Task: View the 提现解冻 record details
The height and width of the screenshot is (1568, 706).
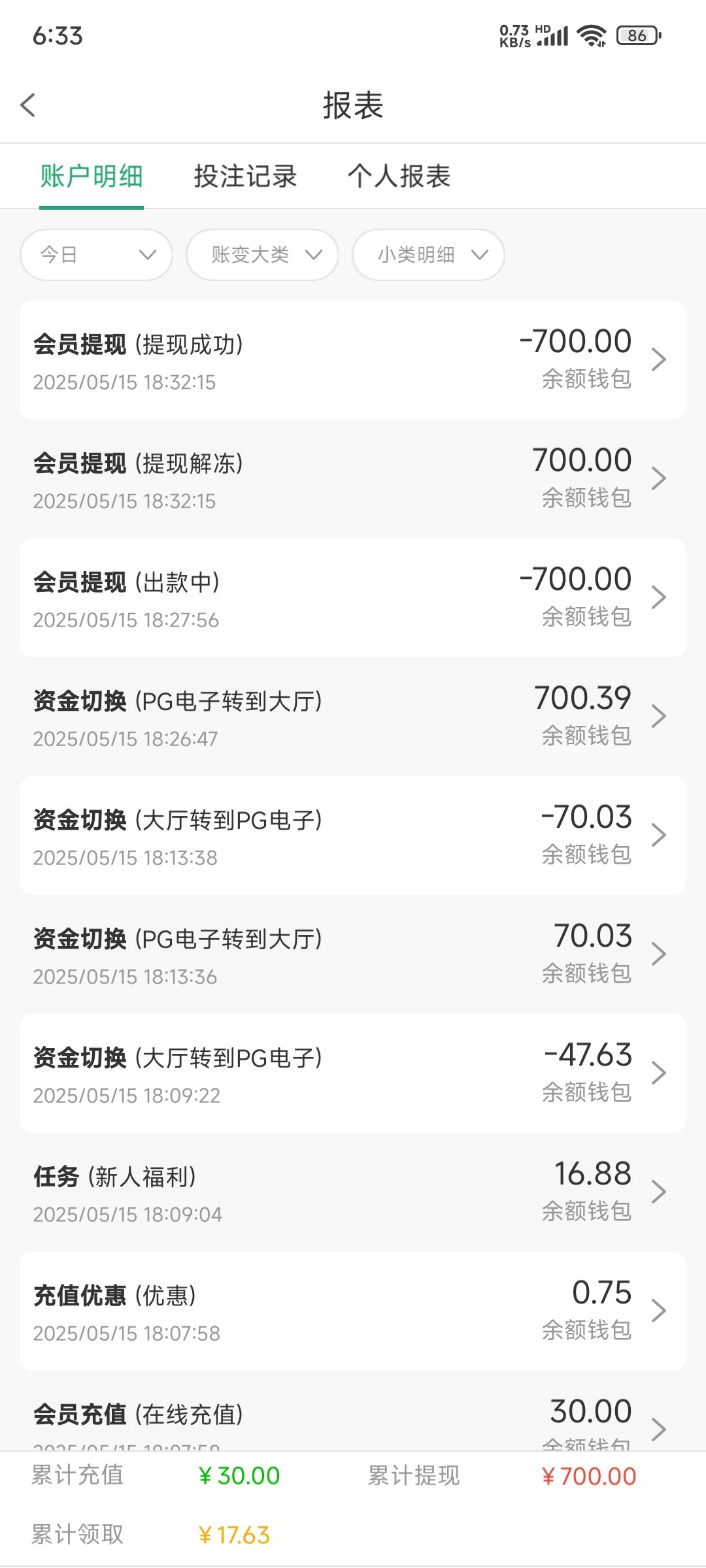Action: (x=353, y=479)
